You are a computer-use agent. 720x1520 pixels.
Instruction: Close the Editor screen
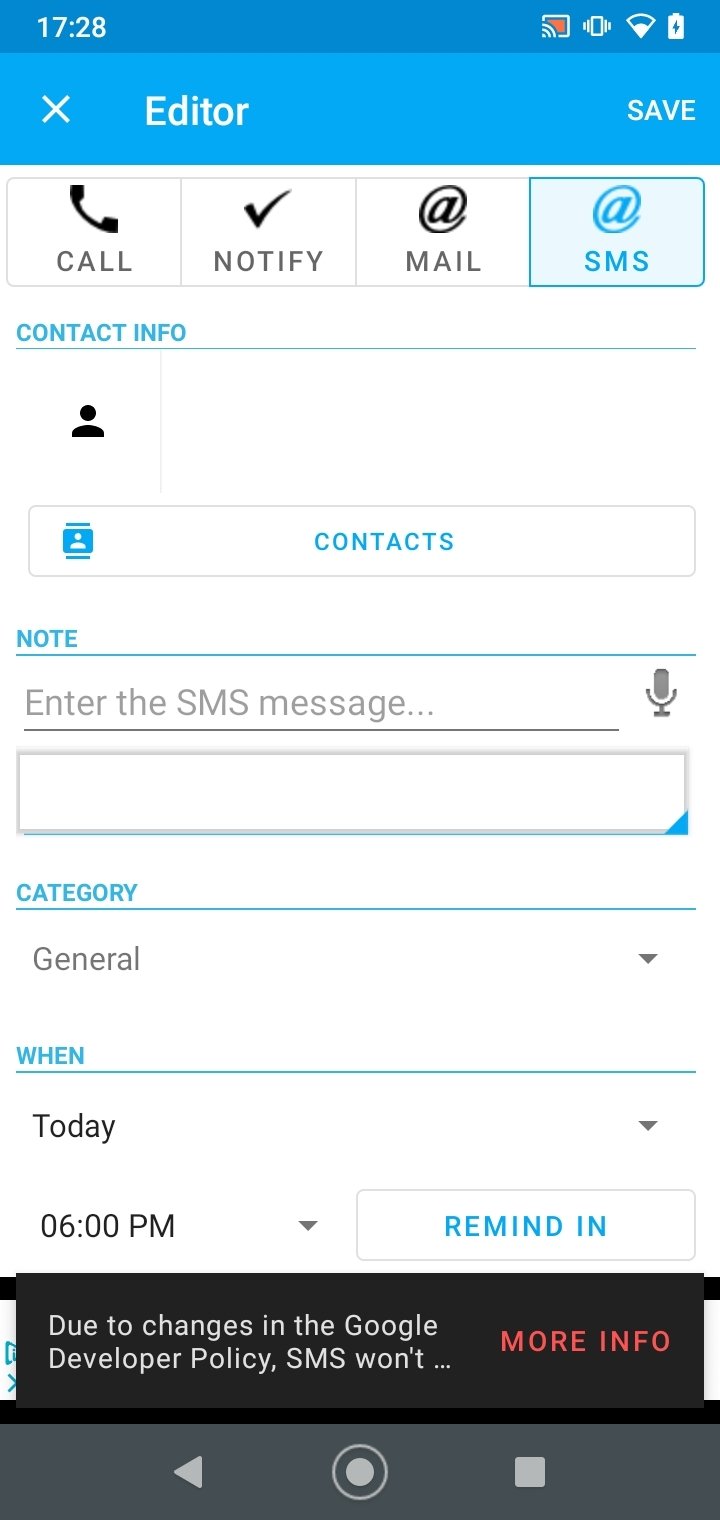tap(56, 110)
